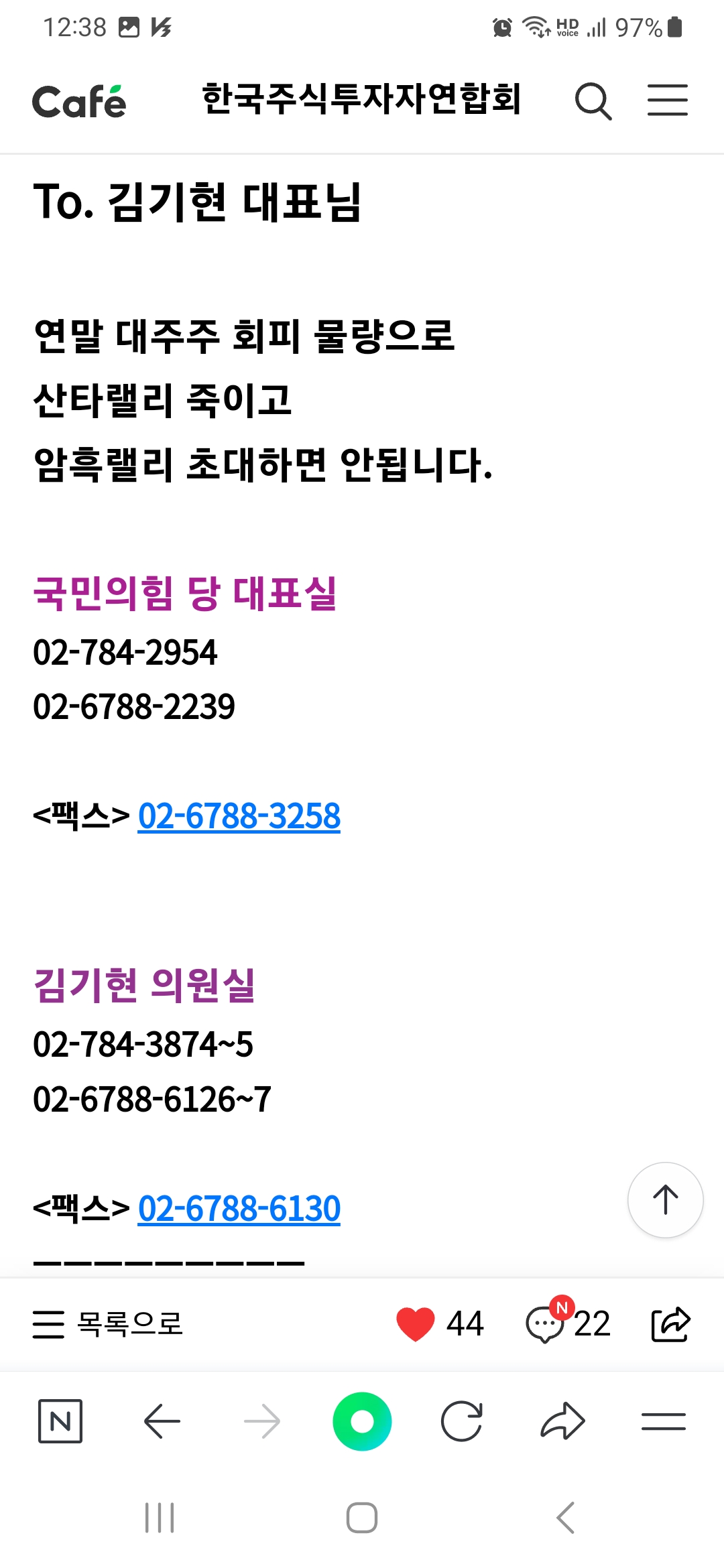Tap the Cafe logo to go home
Screen dimensions: 724x1568
[79, 102]
